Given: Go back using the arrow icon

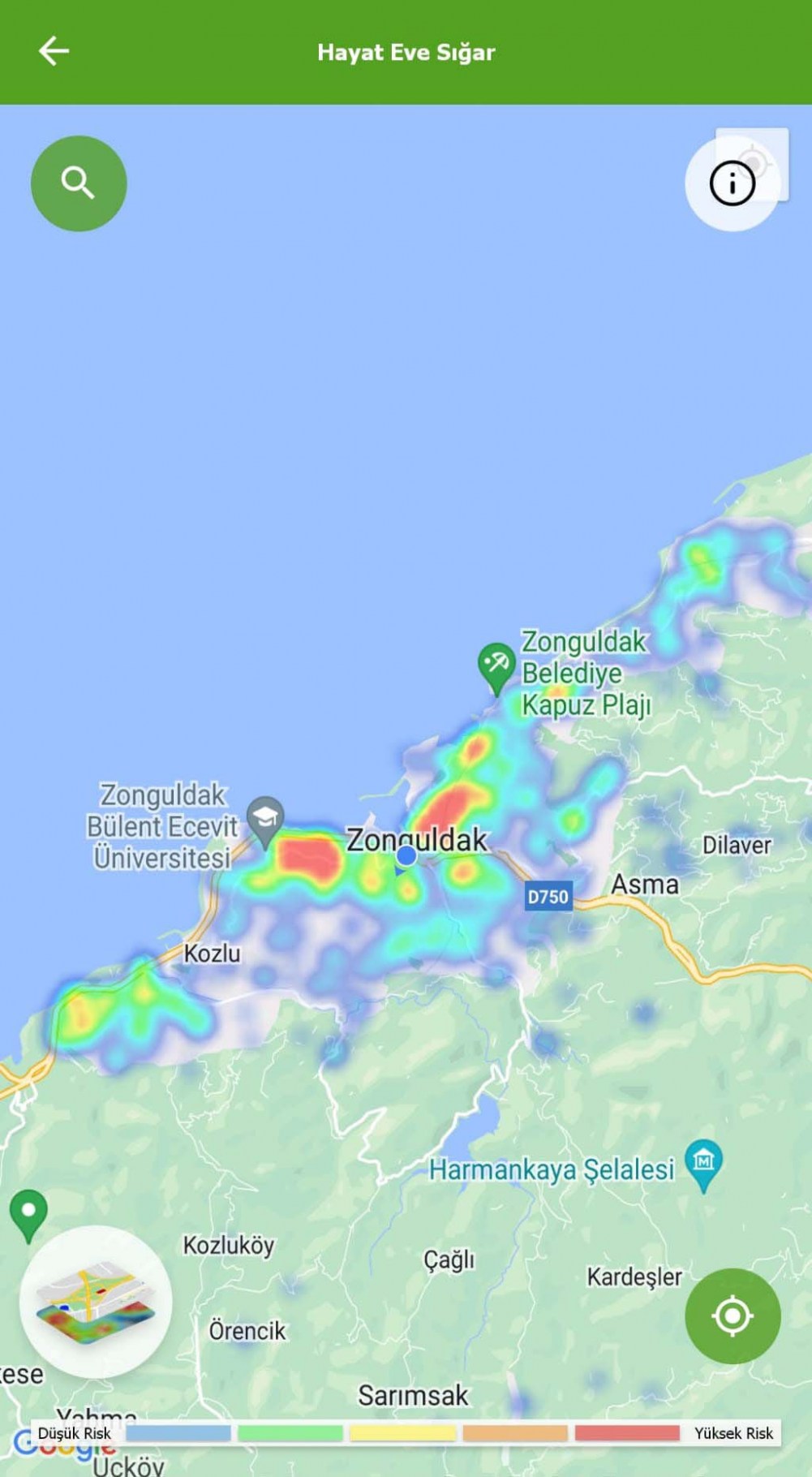Looking at the screenshot, I should (54, 51).
